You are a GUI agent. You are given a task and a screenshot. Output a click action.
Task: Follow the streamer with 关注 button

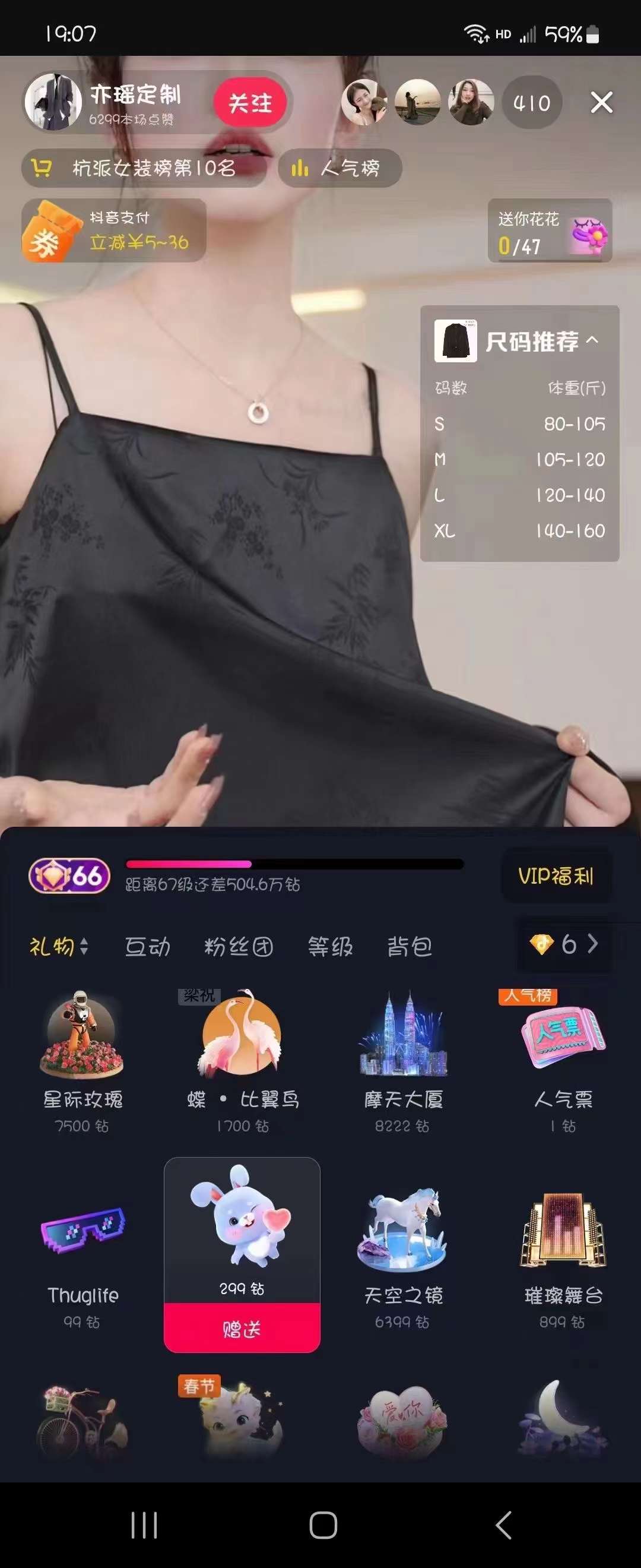click(250, 103)
